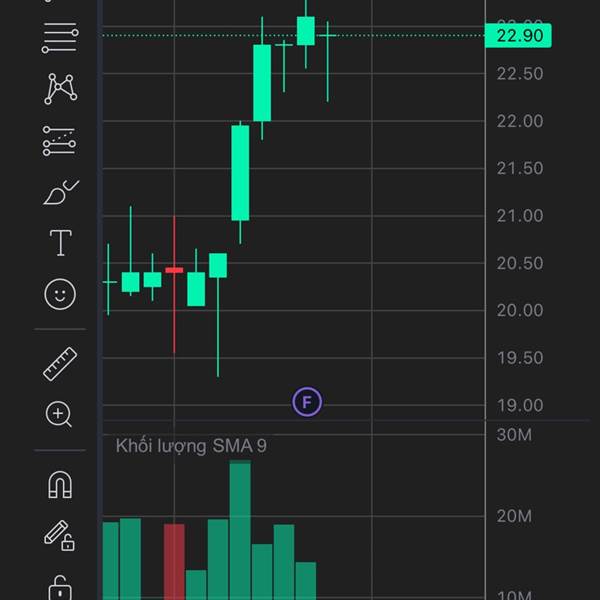Screen dimensions: 600x600
Task: Enable the stay in drawing mode pencil
Action: (60, 536)
